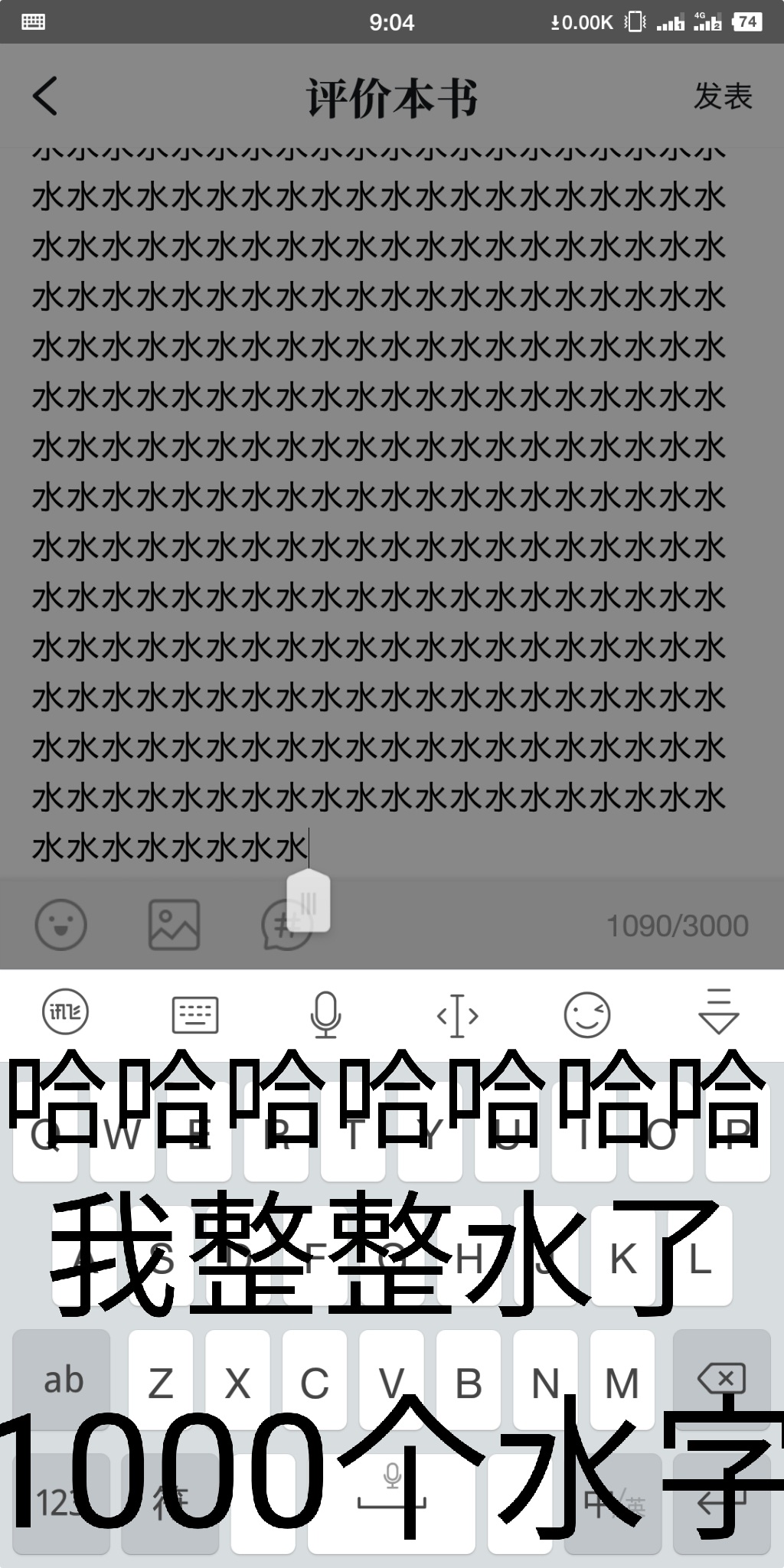This screenshot has width=784, height=1568.
Task: Tap the ab shift key
Action: [x=62, y=1380]
